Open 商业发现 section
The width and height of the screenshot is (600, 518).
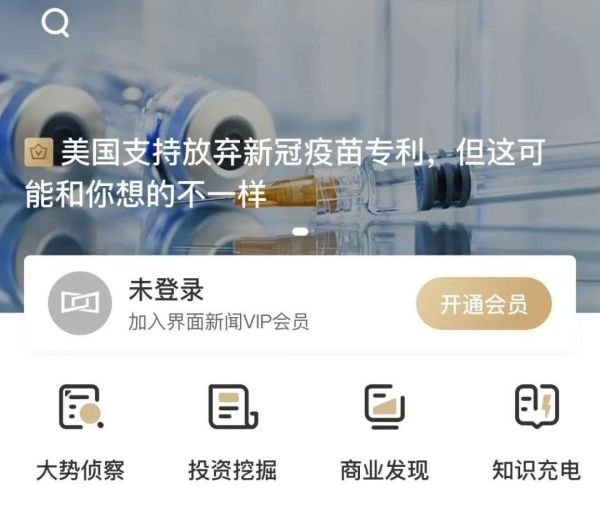coord(384,430)
